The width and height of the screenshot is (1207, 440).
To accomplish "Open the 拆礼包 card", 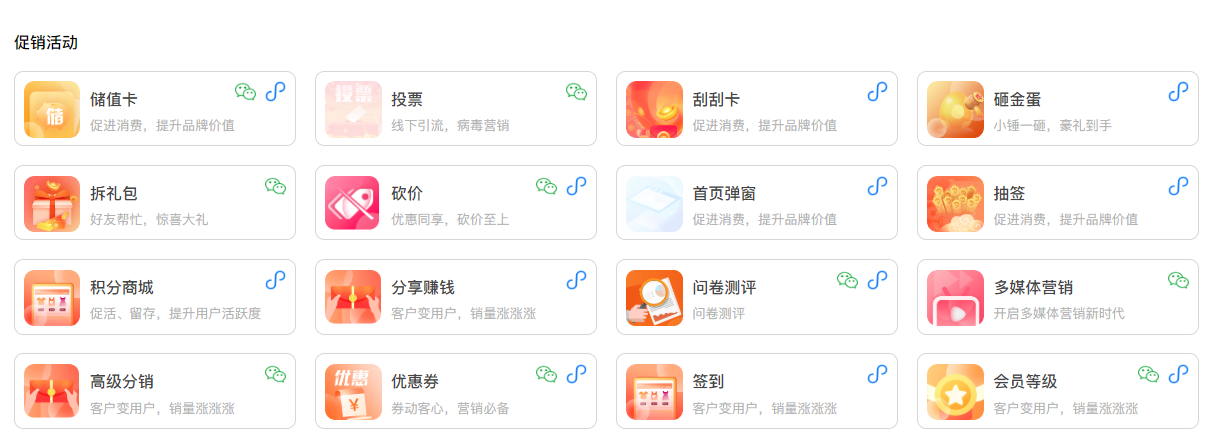I will point(154,203).
